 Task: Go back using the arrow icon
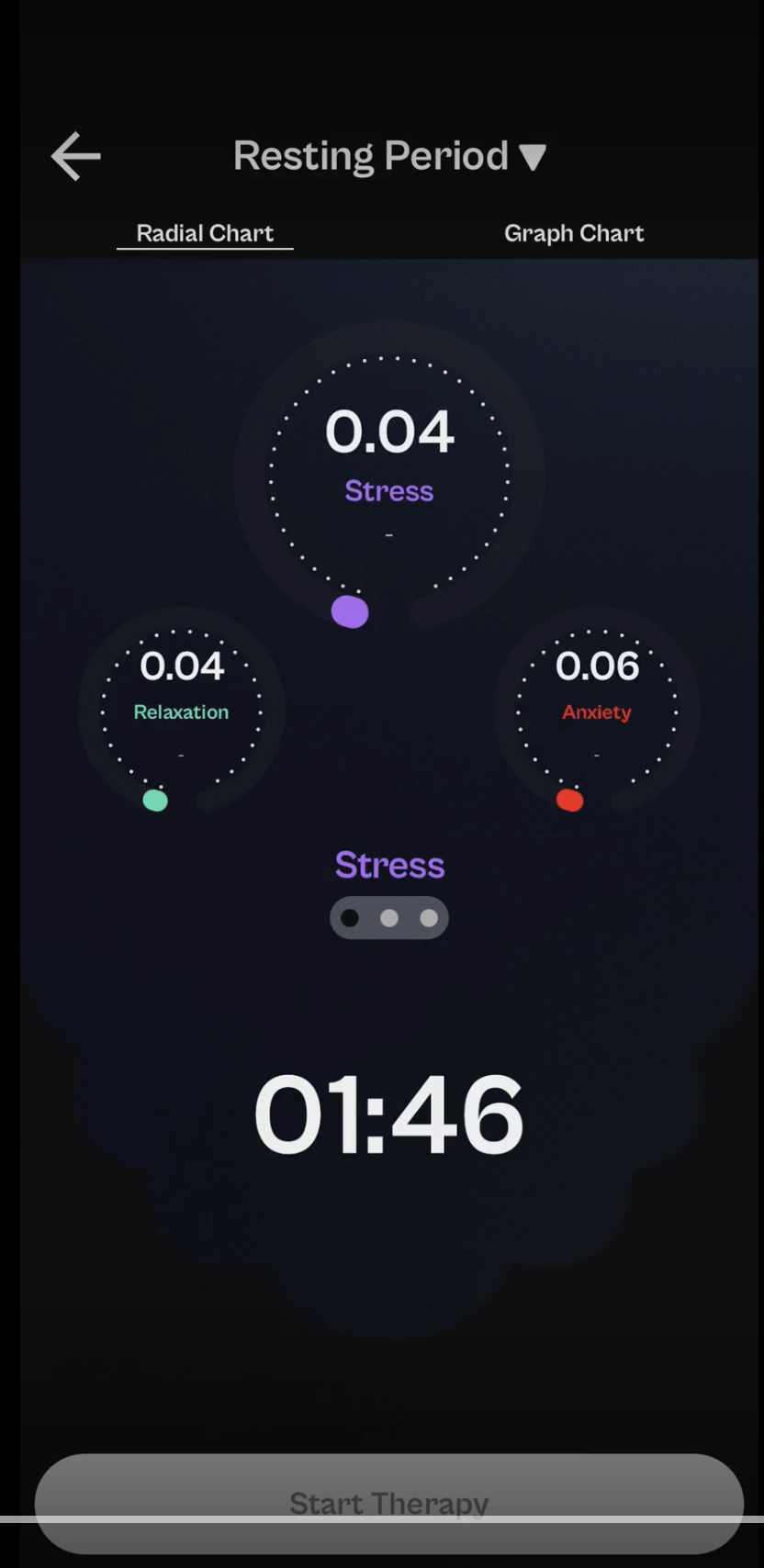75,156
